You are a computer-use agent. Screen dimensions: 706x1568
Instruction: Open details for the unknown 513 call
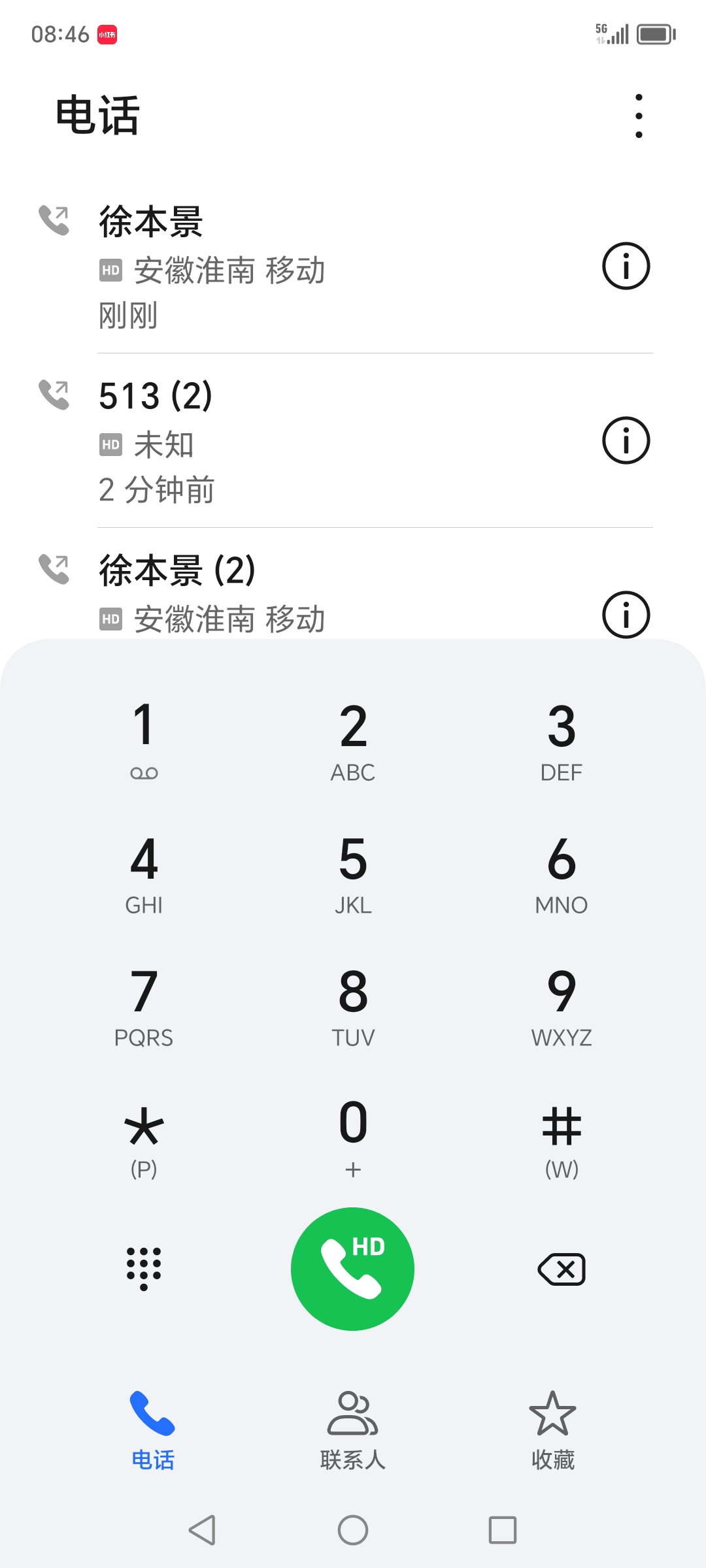[625, 440]
